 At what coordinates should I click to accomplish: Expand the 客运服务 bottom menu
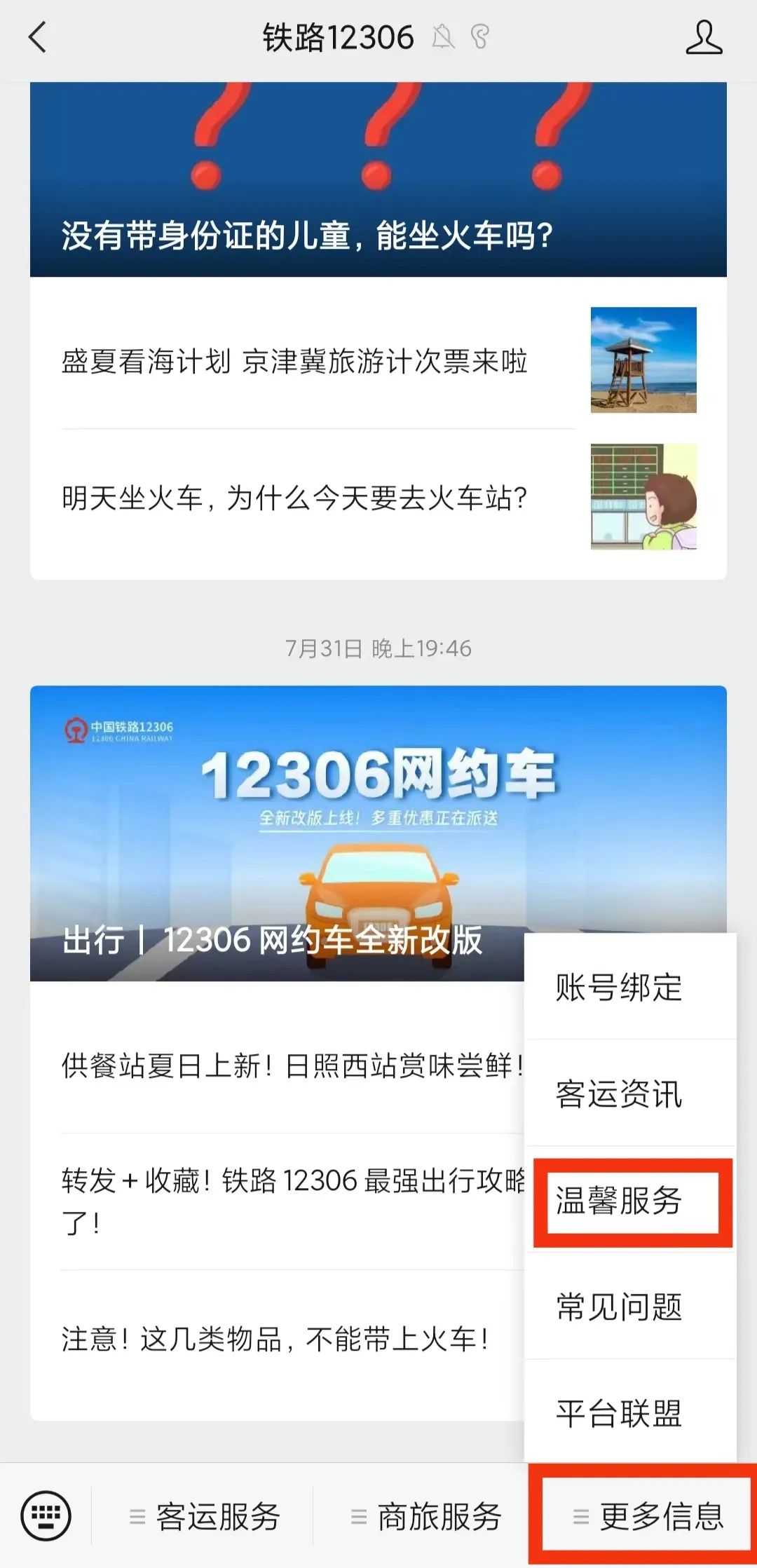coord(205,1517)
